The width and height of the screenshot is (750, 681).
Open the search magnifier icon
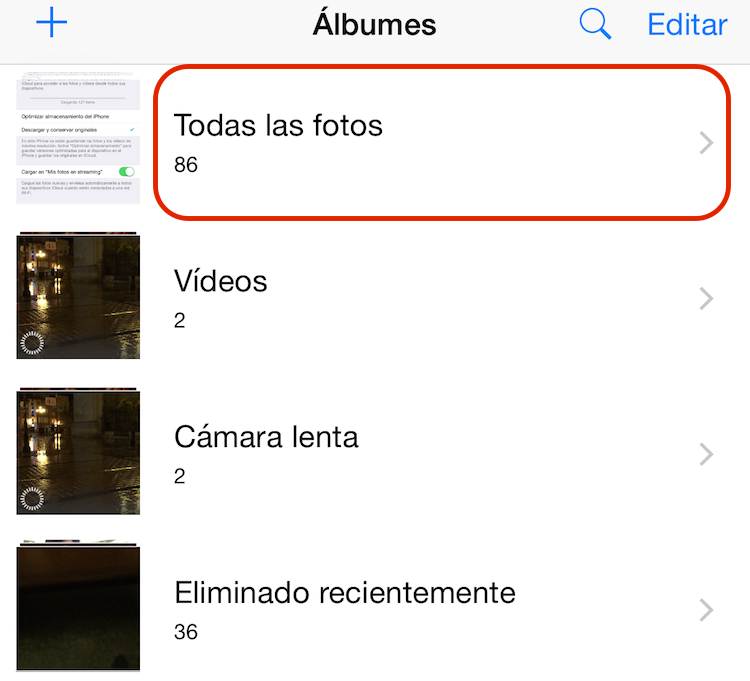[x=595, y=23]
